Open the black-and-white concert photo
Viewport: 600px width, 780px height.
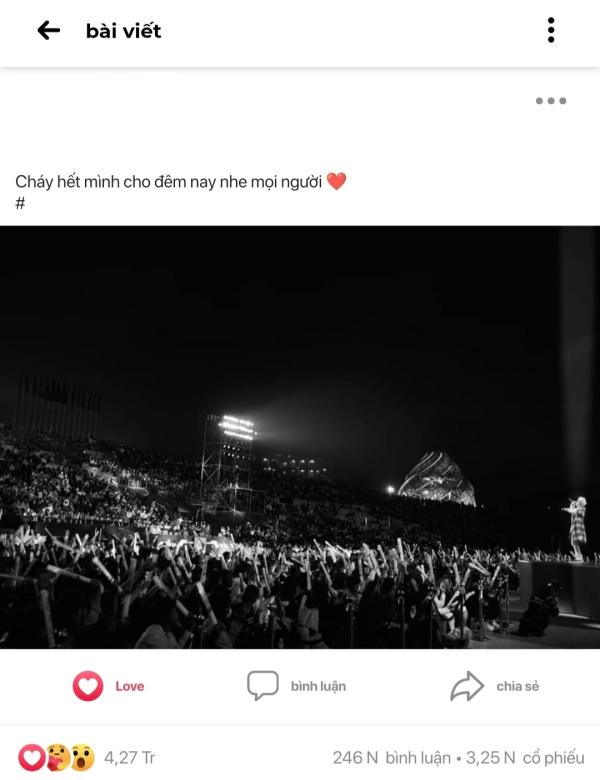(300, 437)
